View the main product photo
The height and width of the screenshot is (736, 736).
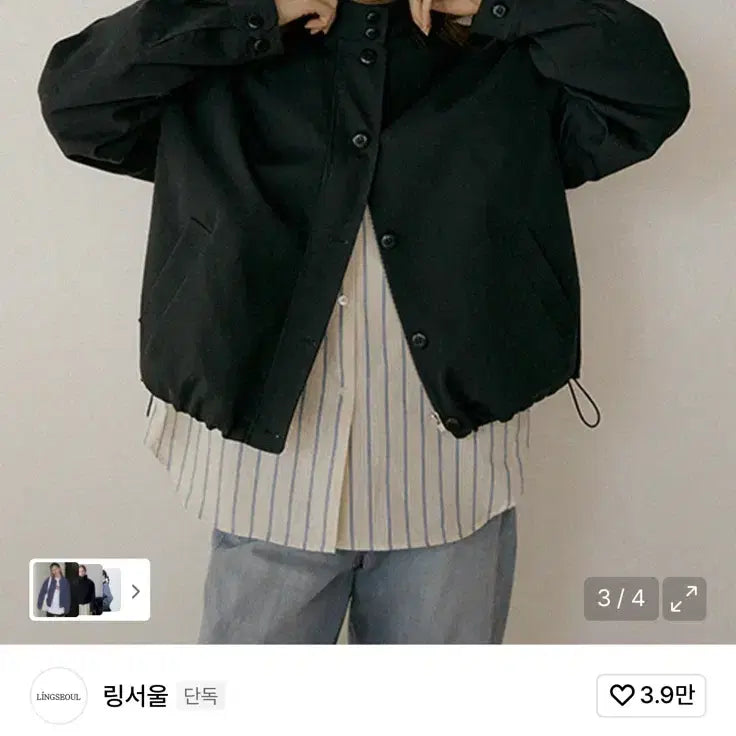[x=368, y=300]
